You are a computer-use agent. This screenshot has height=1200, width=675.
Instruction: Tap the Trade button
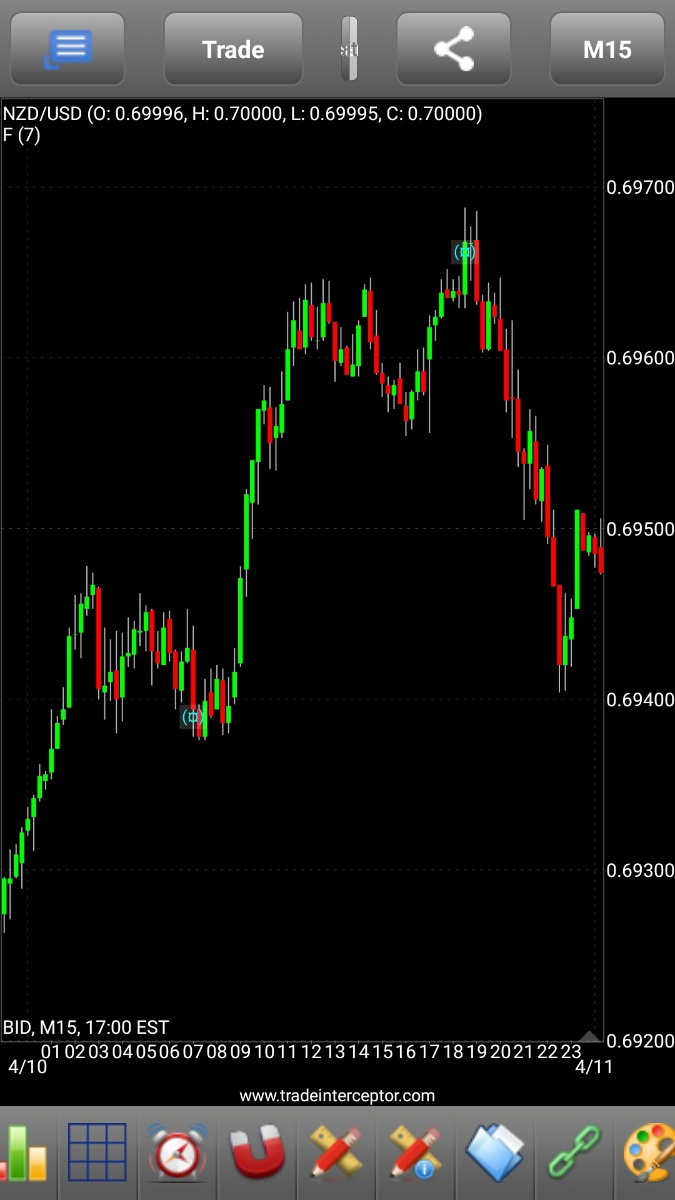coord(233,49)
